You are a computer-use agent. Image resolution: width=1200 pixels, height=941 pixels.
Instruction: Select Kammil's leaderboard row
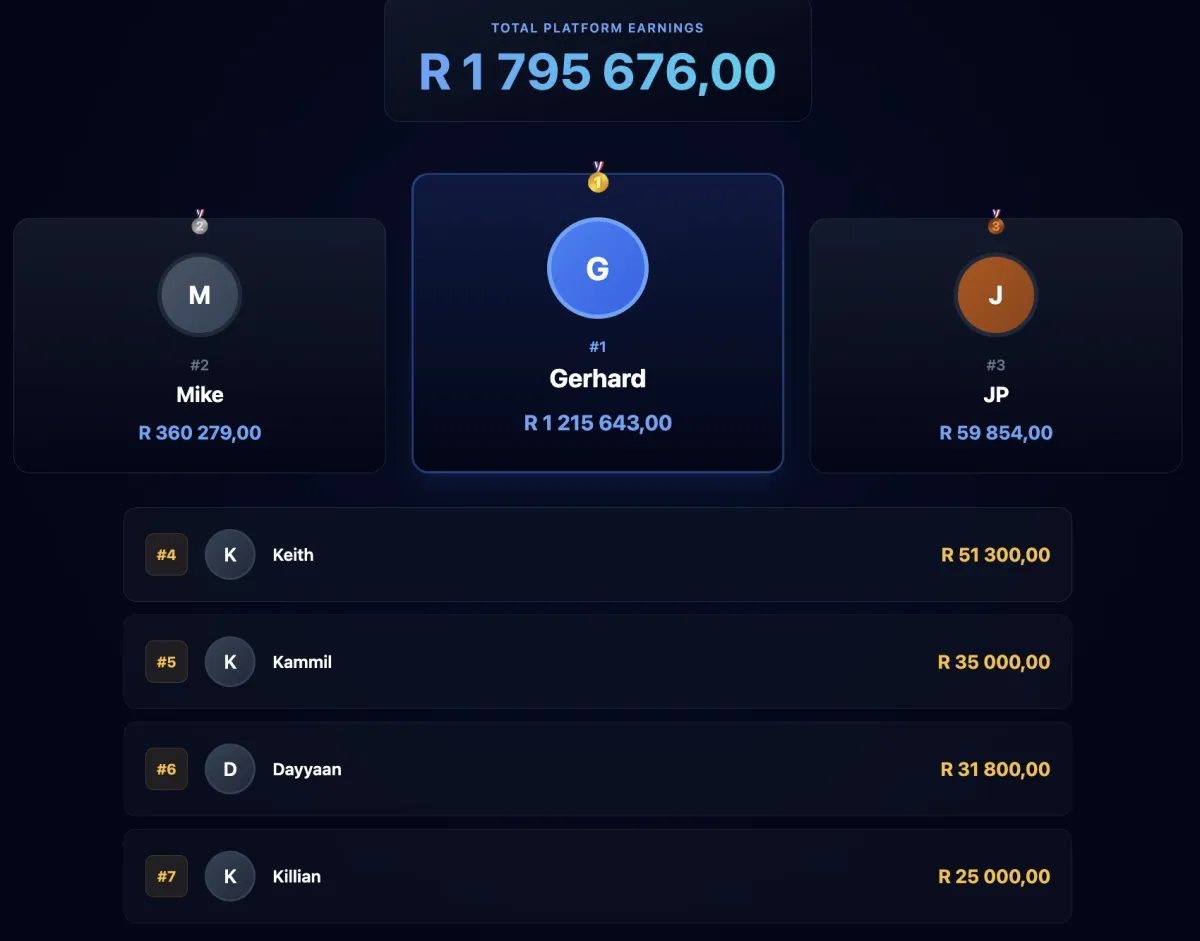(597, 661)
